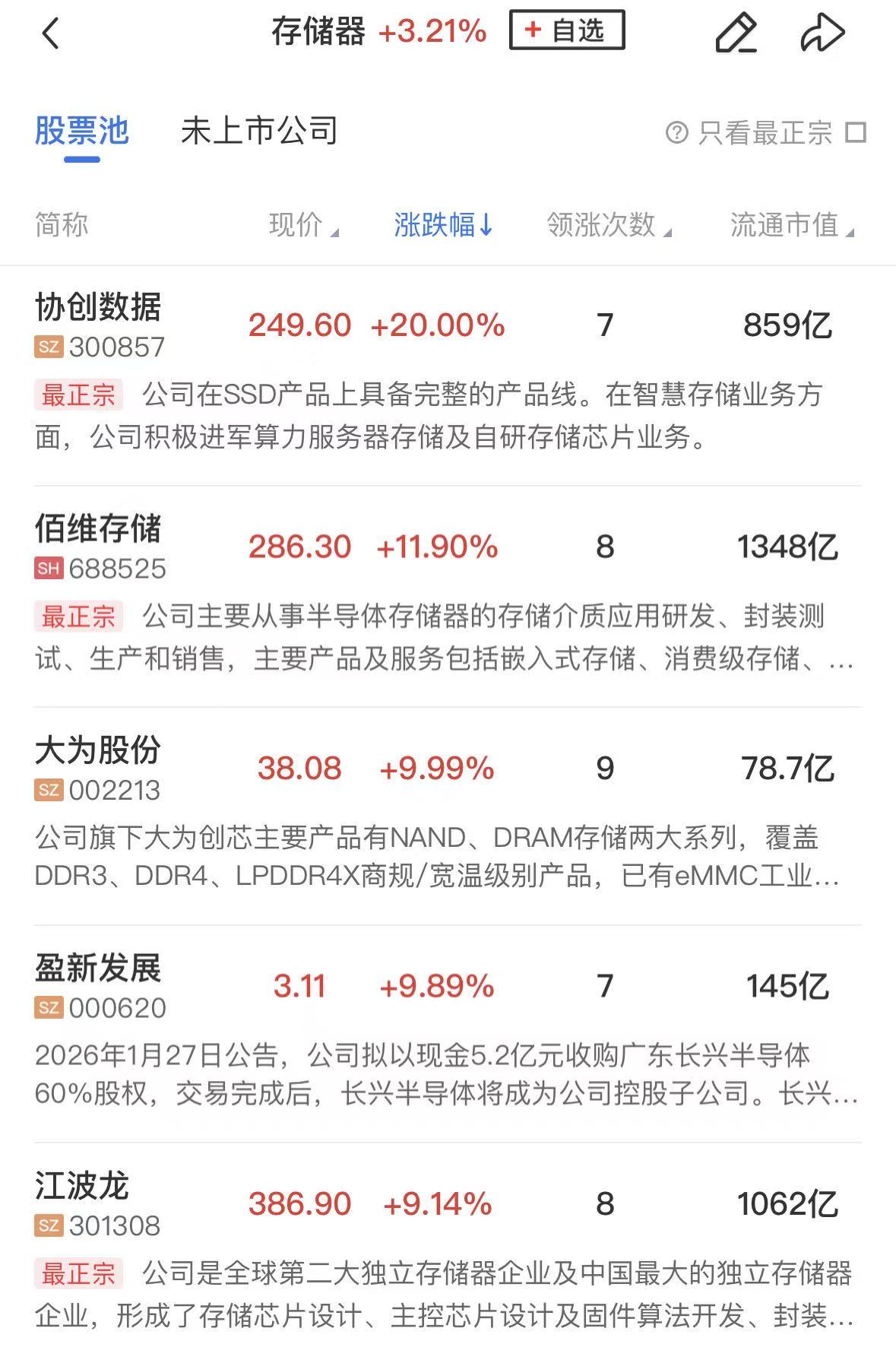Reverse the 涨跌幅 sort order
The height and width of the screenshot is (1360, 896).
tap(444, 225)
